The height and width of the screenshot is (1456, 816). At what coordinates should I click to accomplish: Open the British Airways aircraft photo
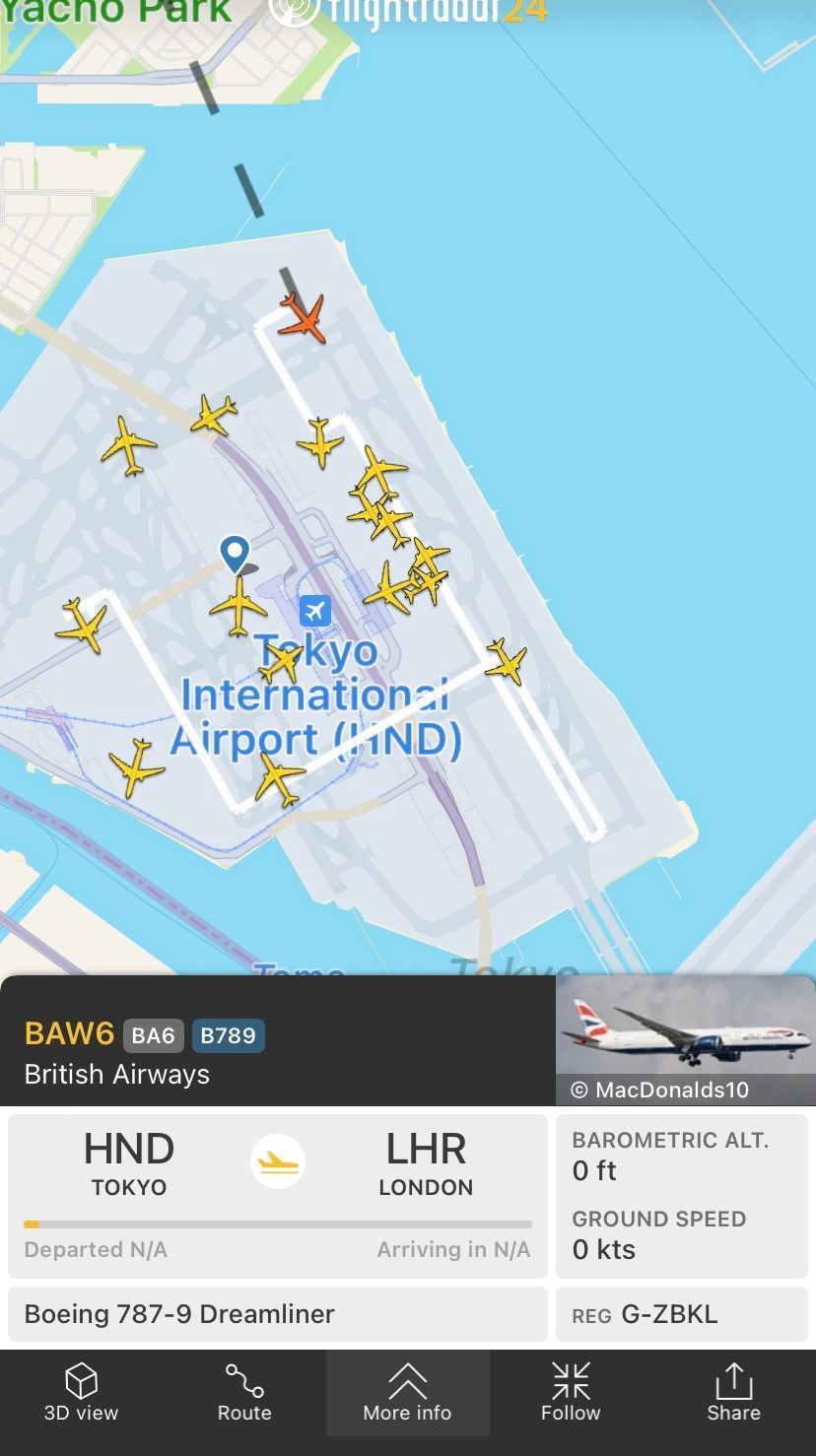[686, 1040]
